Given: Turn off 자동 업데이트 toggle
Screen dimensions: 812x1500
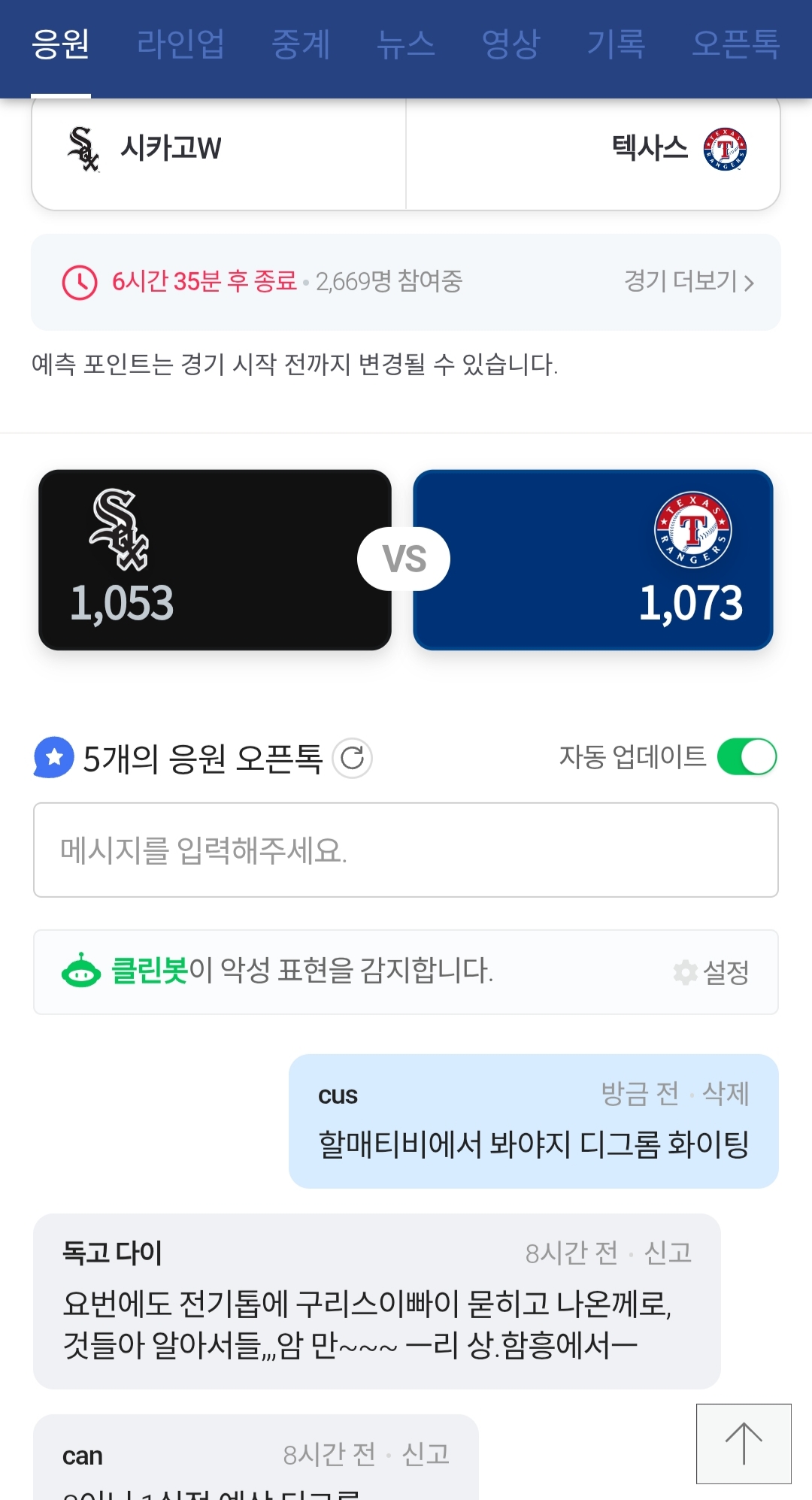Looking at the screenshot, I should point(747,756).
